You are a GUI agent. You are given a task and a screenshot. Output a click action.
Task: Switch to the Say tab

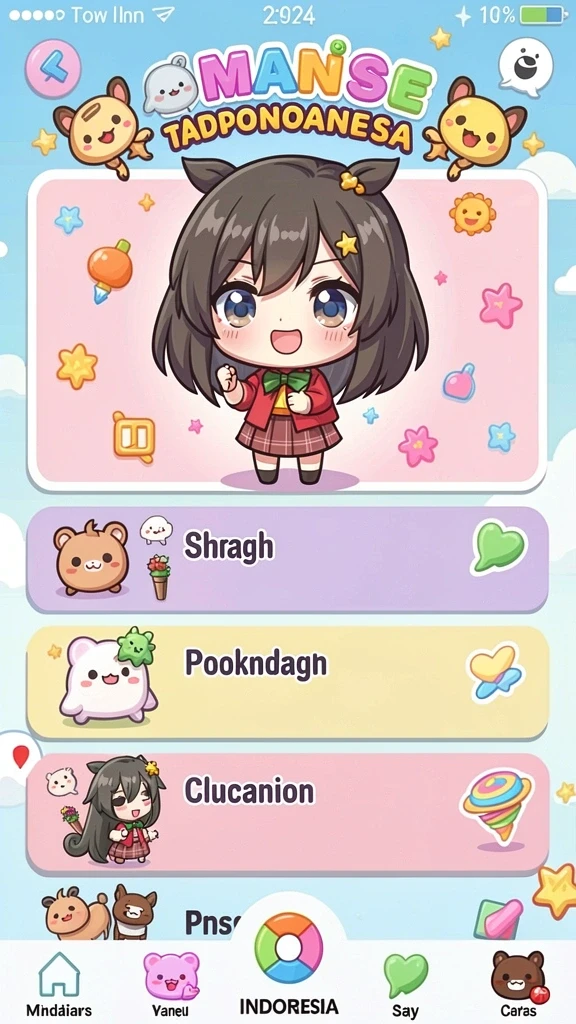[x=406, y=984]
